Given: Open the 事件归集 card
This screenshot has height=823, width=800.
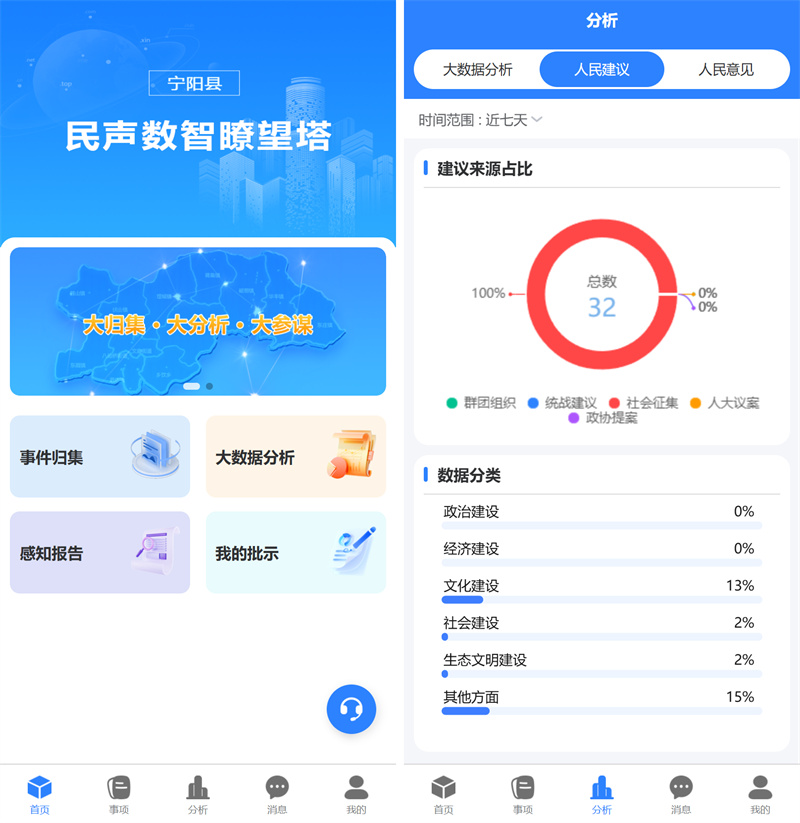Looking at the screenshot, I should [99, 457].
